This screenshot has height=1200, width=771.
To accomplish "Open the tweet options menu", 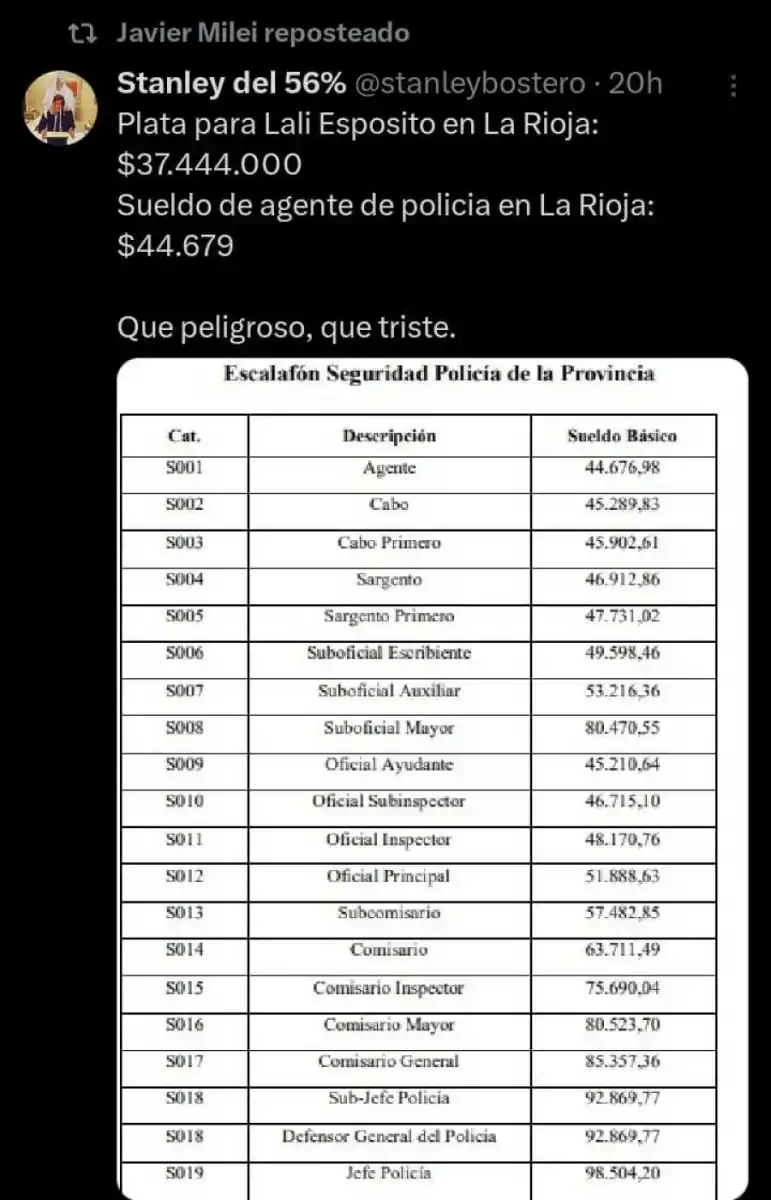I will (735, 87).
